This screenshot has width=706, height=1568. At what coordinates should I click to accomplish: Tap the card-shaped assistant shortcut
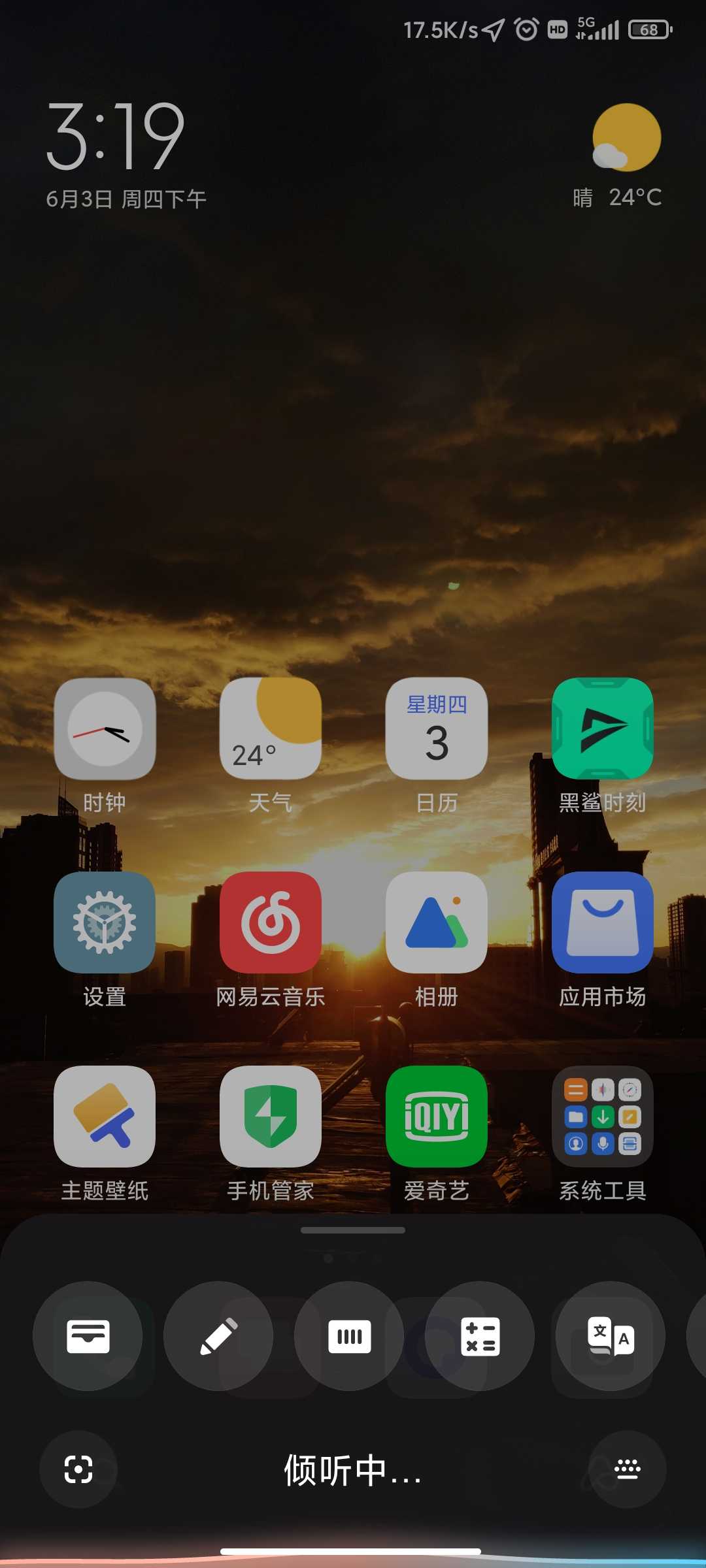click(x=88, y=1336)
